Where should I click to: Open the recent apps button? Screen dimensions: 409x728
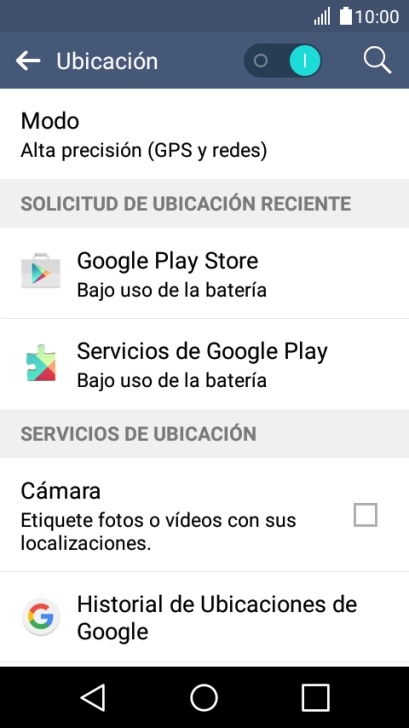click(316, 697)
